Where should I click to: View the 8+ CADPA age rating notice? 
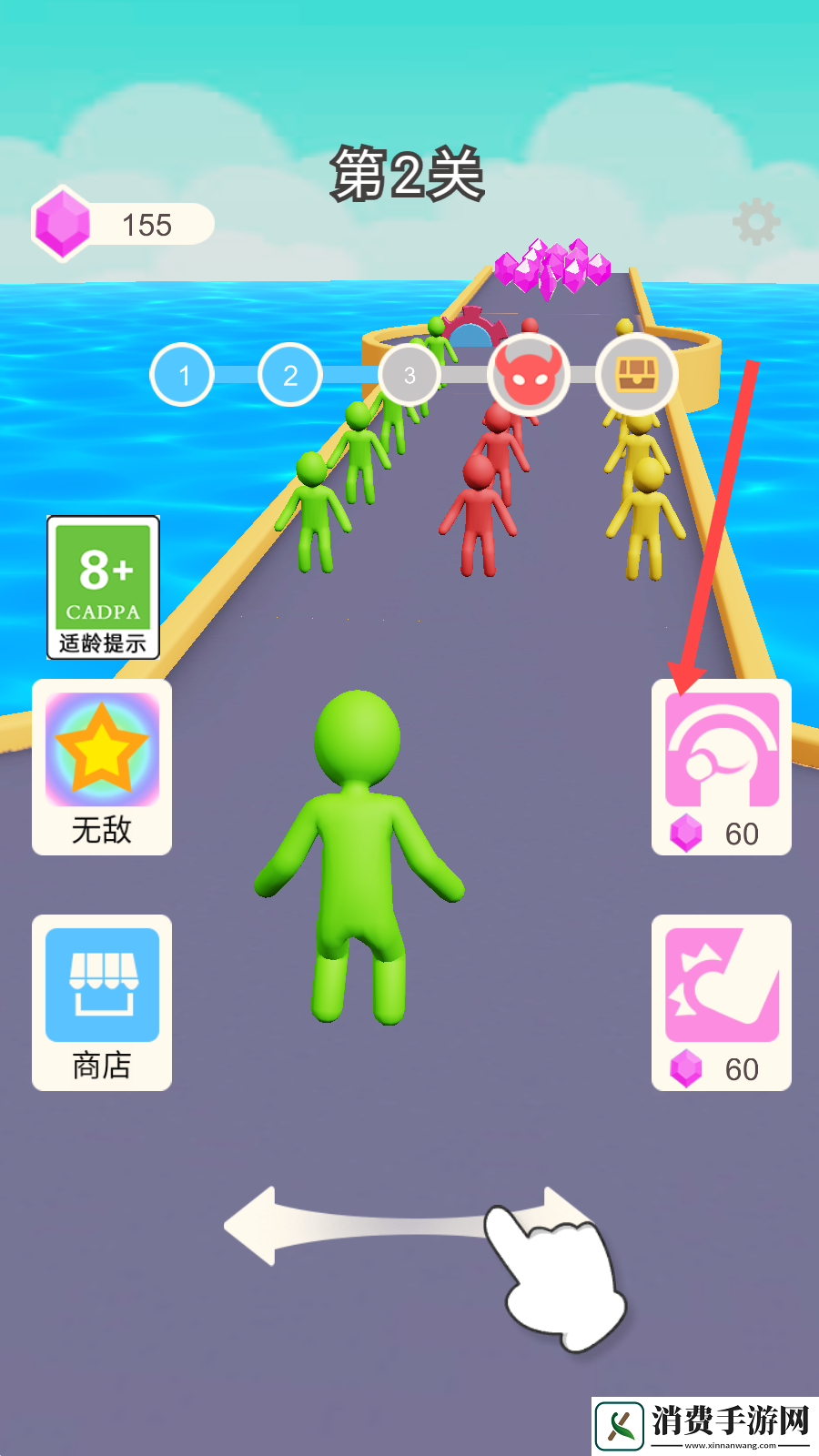(x=103, y=587)
